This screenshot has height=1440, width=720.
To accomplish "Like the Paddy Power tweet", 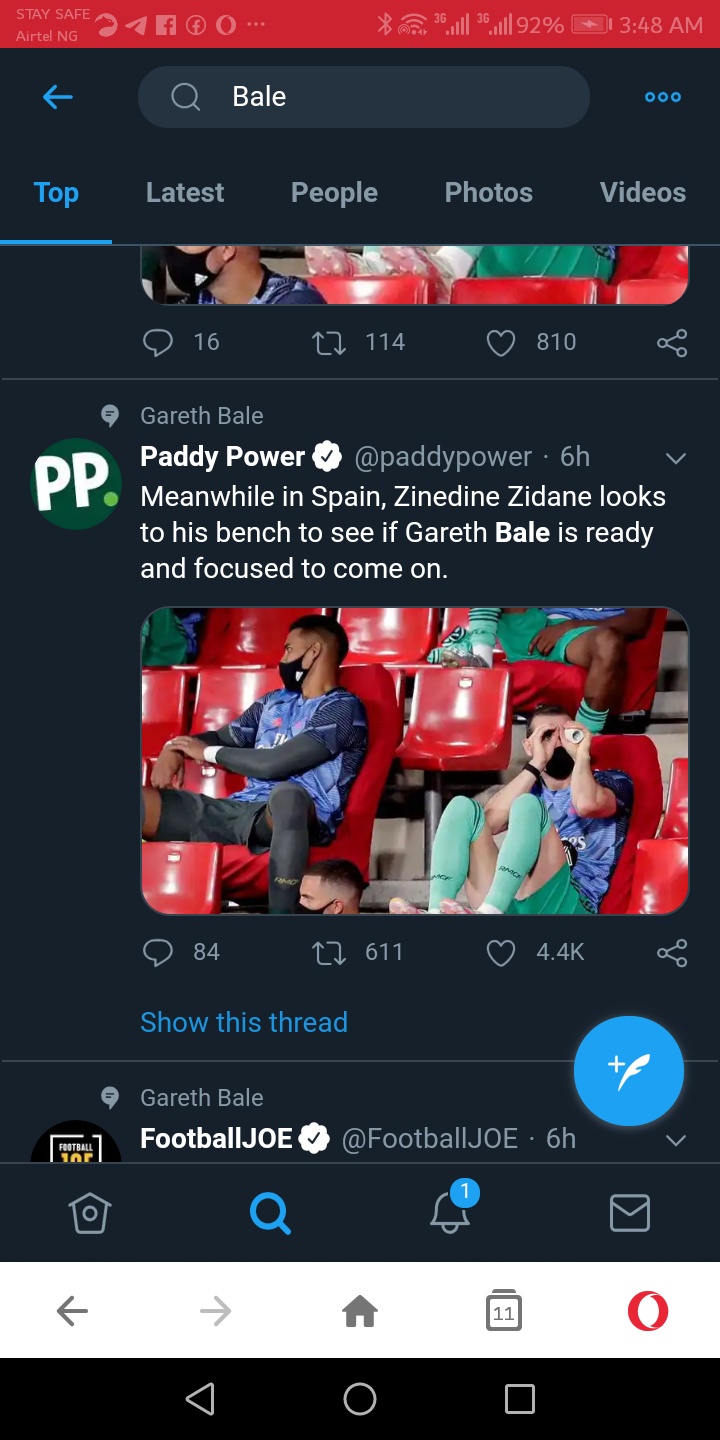I will coord(500,952).
